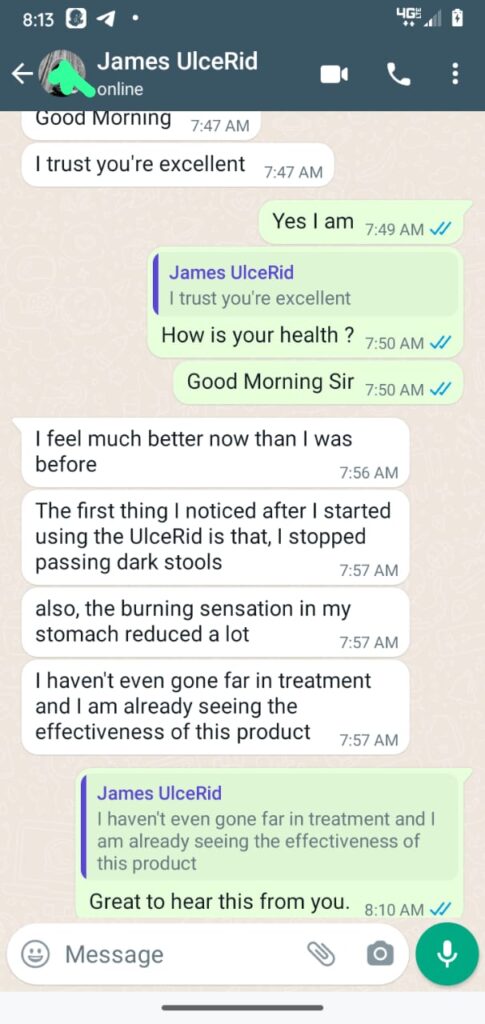This screenshot has width=485, height=1024.
Task: Start a video call with James UlceRid
Action: point(334,74)
